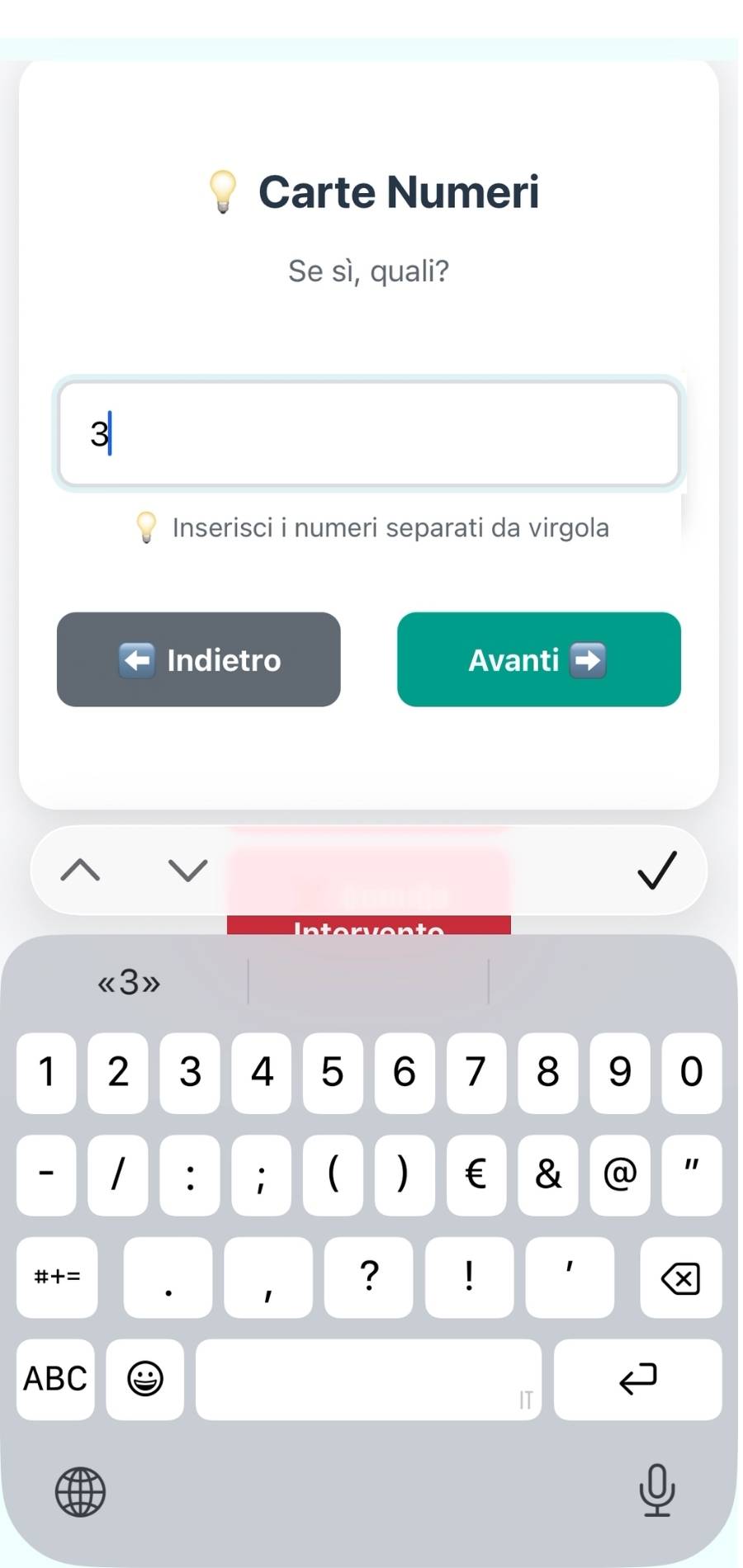Start voice dictation with the microphone
Image resolution: width=743 pixels, height=1568 pixels.
tap(656, 1490)
